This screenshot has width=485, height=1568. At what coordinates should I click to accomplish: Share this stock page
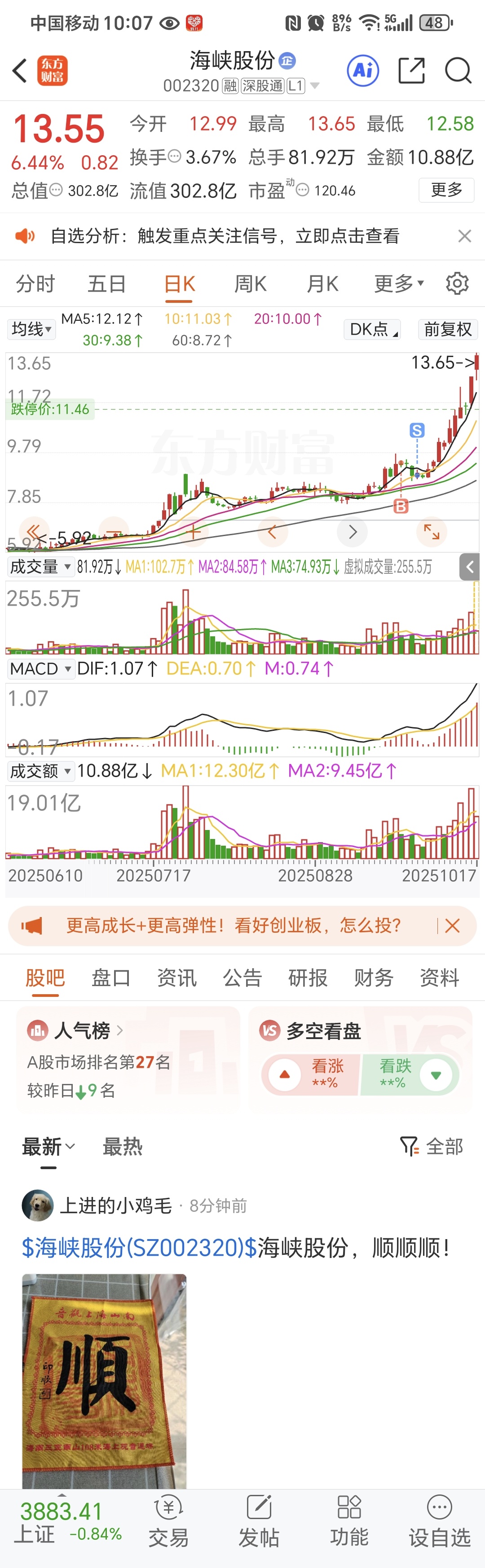click(x=410, y=70)
